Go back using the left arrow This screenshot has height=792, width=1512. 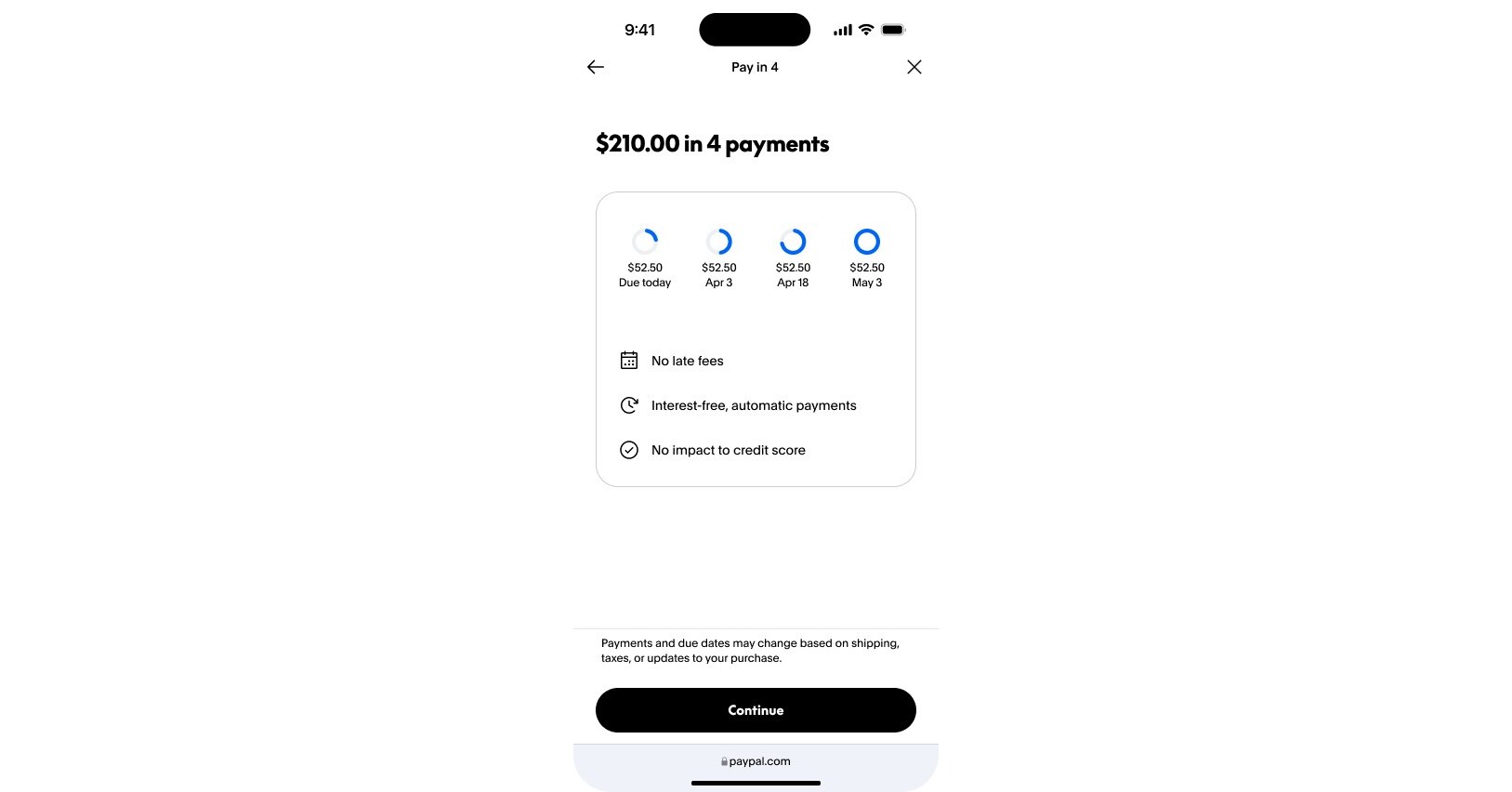[596, 67]
